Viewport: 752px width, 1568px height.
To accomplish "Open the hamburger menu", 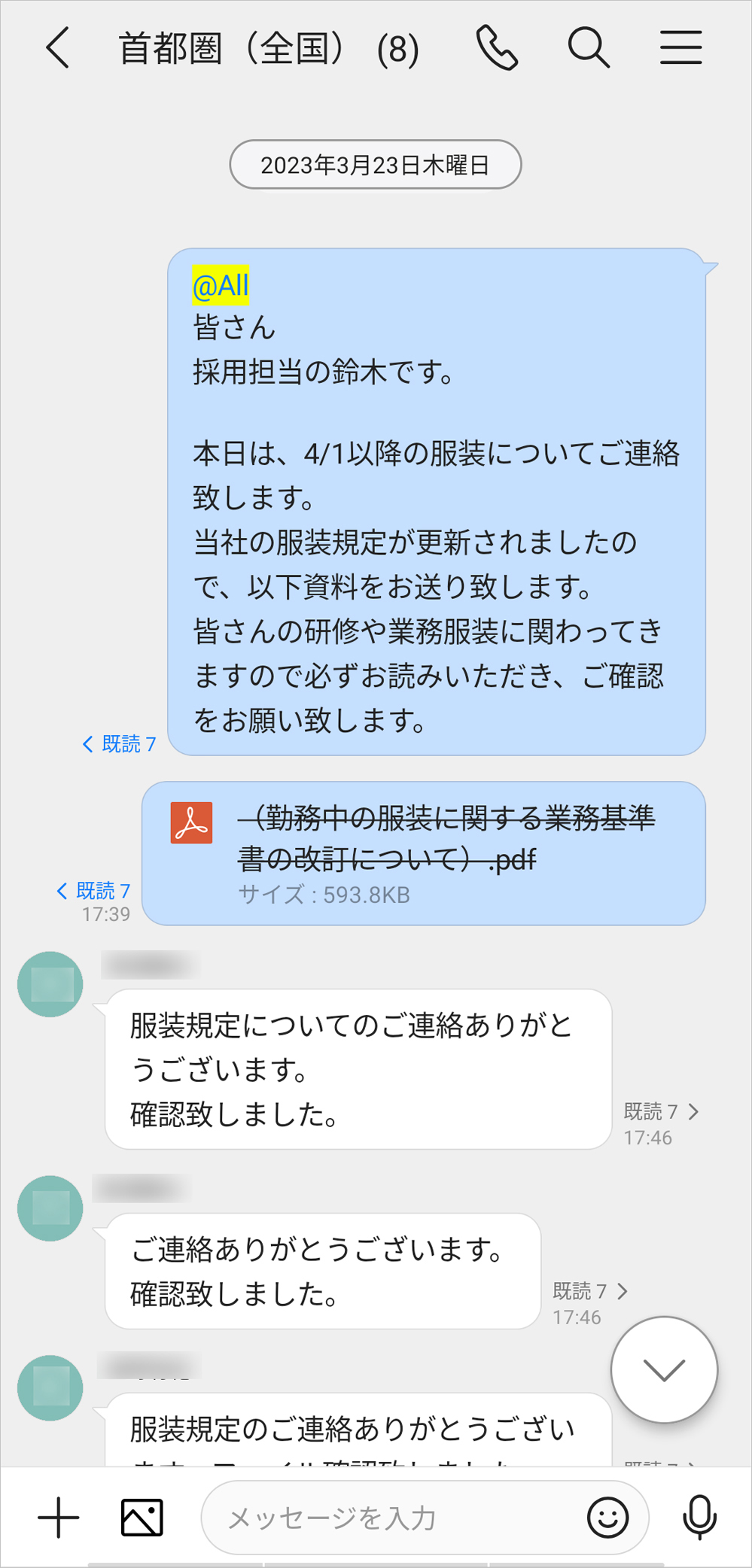I will [680, 48].
